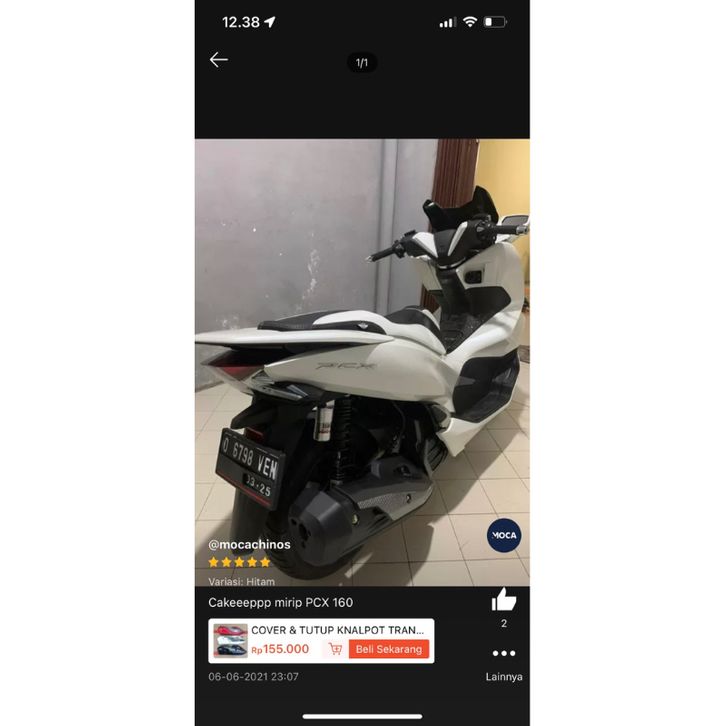Image resolution: width=726 pixels, height=726 pixels.
Task: Open the Lainnya more options menu
Action: coord(504,654)
